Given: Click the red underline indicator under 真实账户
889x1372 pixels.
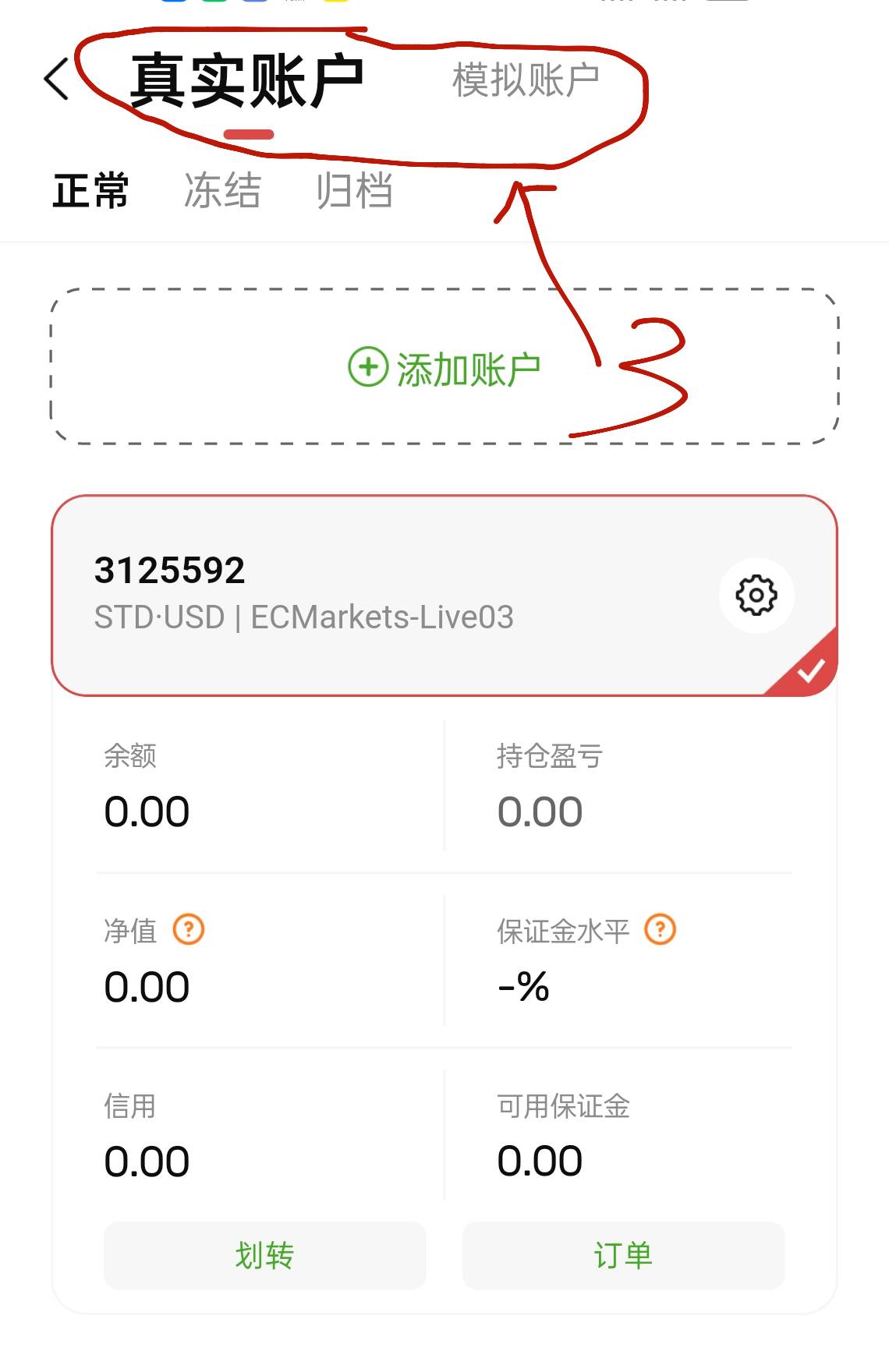Looking at the screenshot, I should [x=247, y=134].
